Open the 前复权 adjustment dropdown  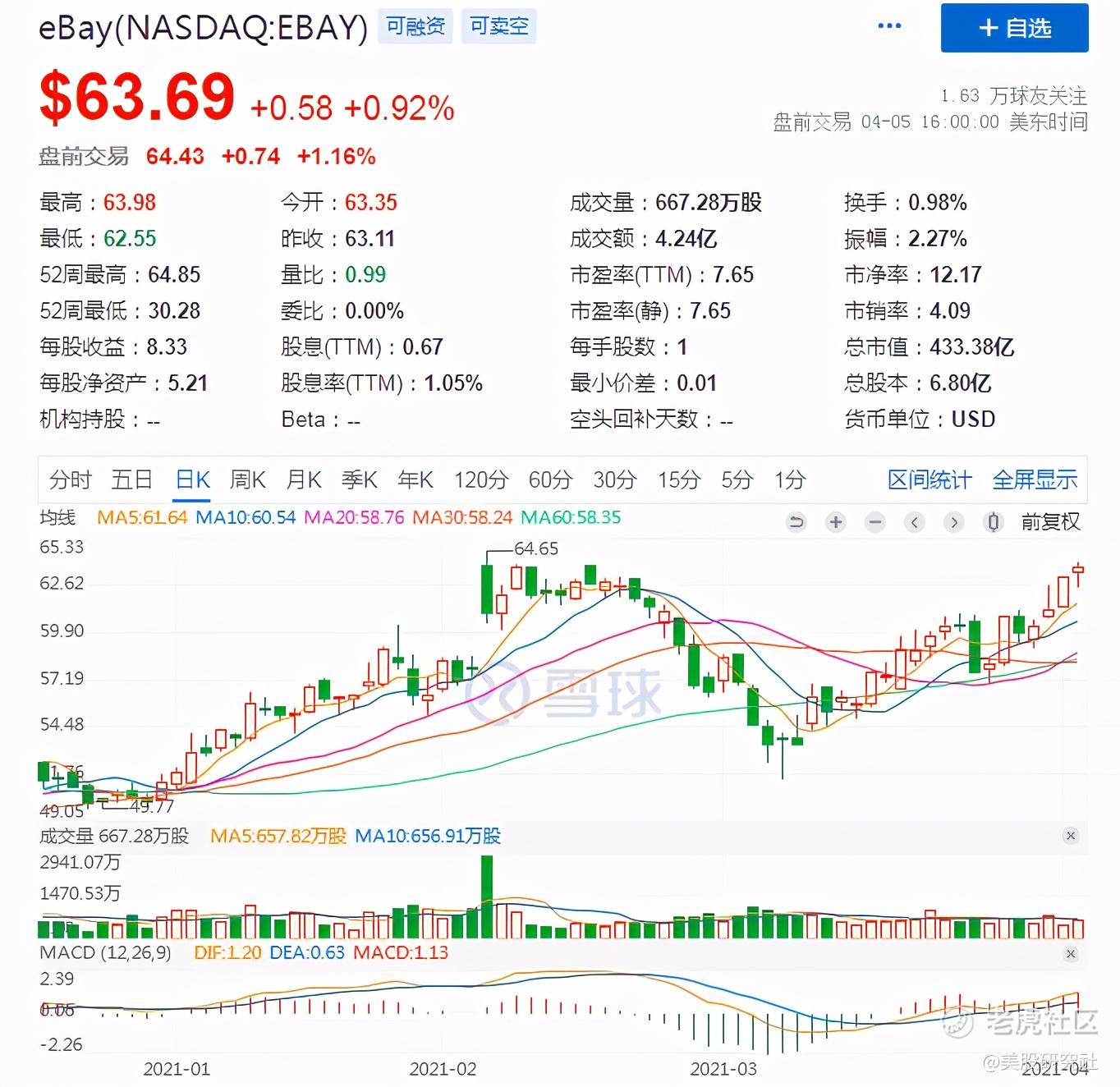pos(1050,522)
